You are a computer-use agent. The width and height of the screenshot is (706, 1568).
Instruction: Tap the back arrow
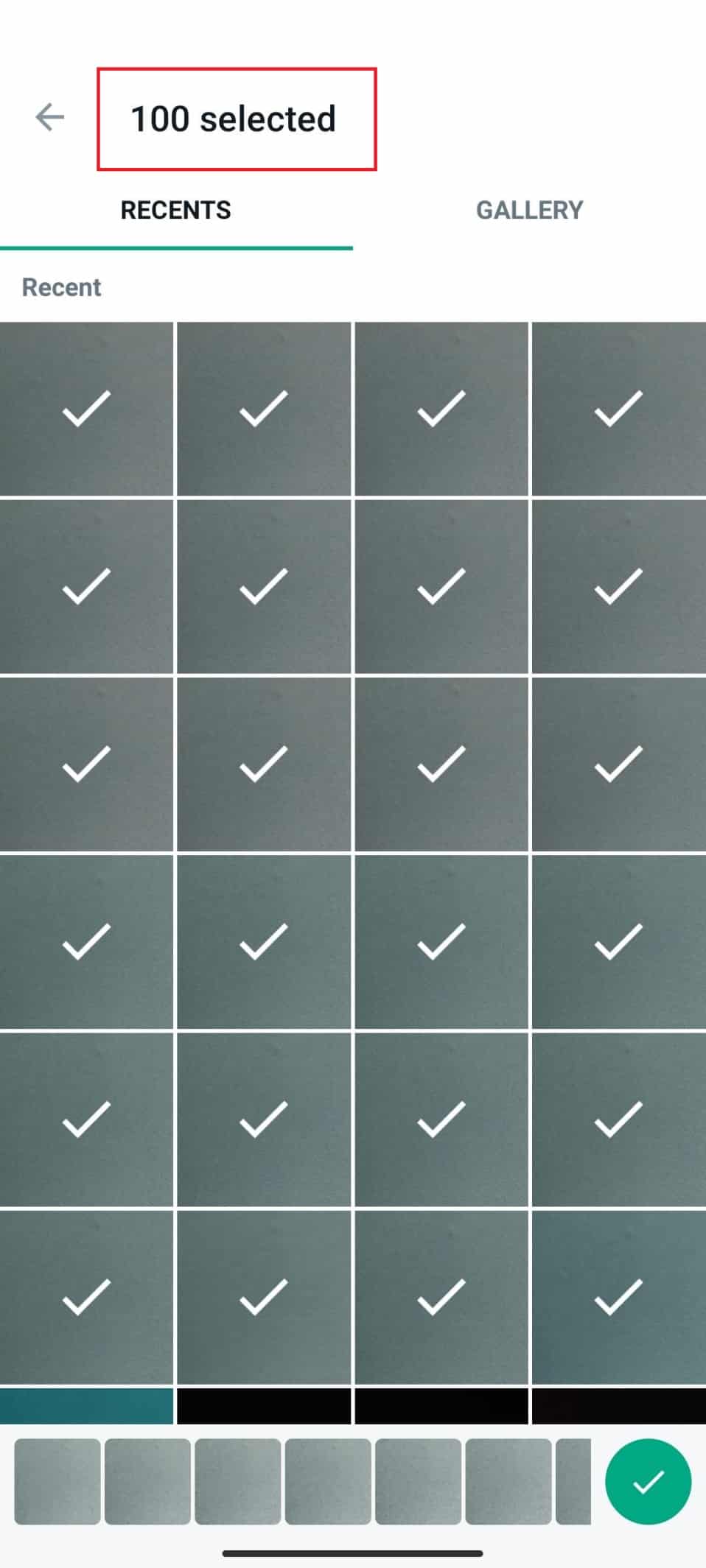click(x=50, y=117)
